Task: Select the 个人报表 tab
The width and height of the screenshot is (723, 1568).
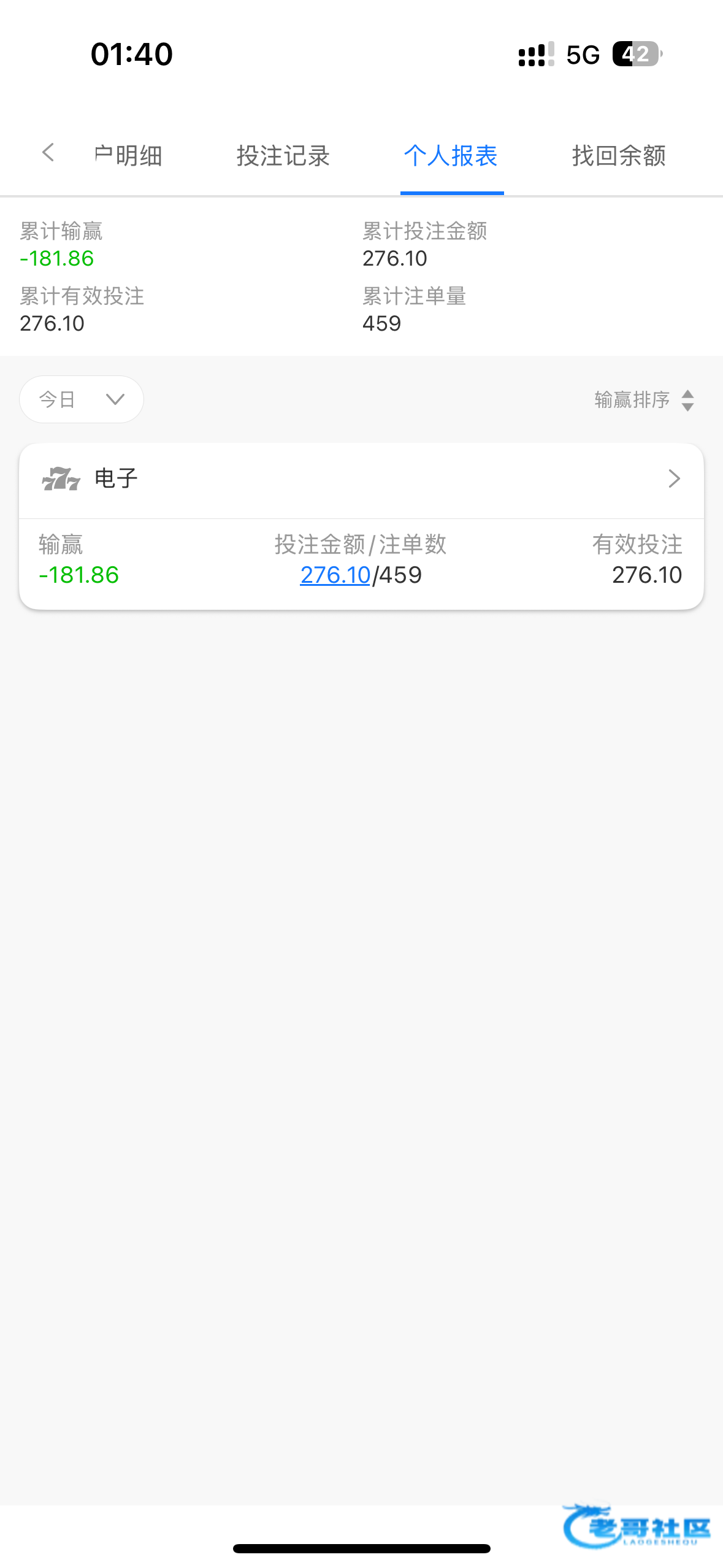Action: [451, 156]
